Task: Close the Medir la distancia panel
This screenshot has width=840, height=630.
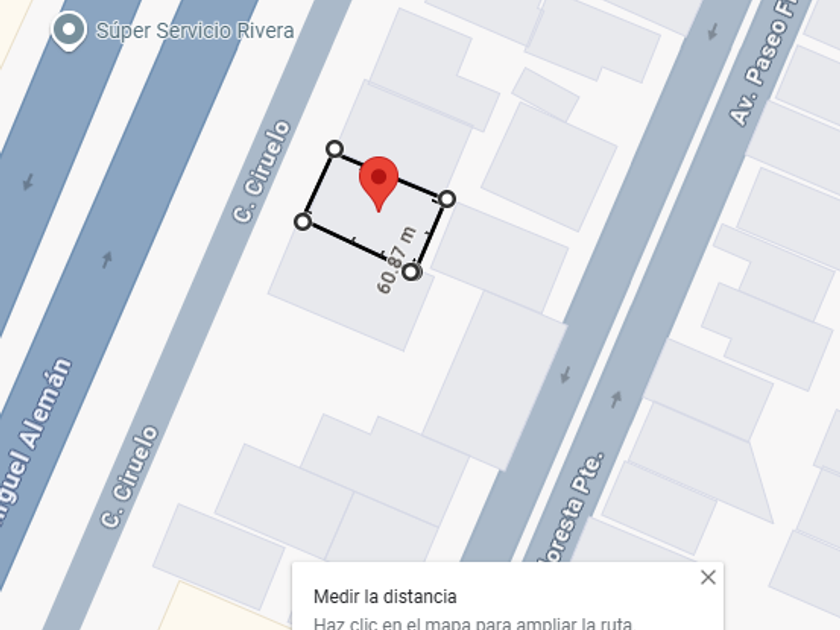Action: click(x=708, y=577)
